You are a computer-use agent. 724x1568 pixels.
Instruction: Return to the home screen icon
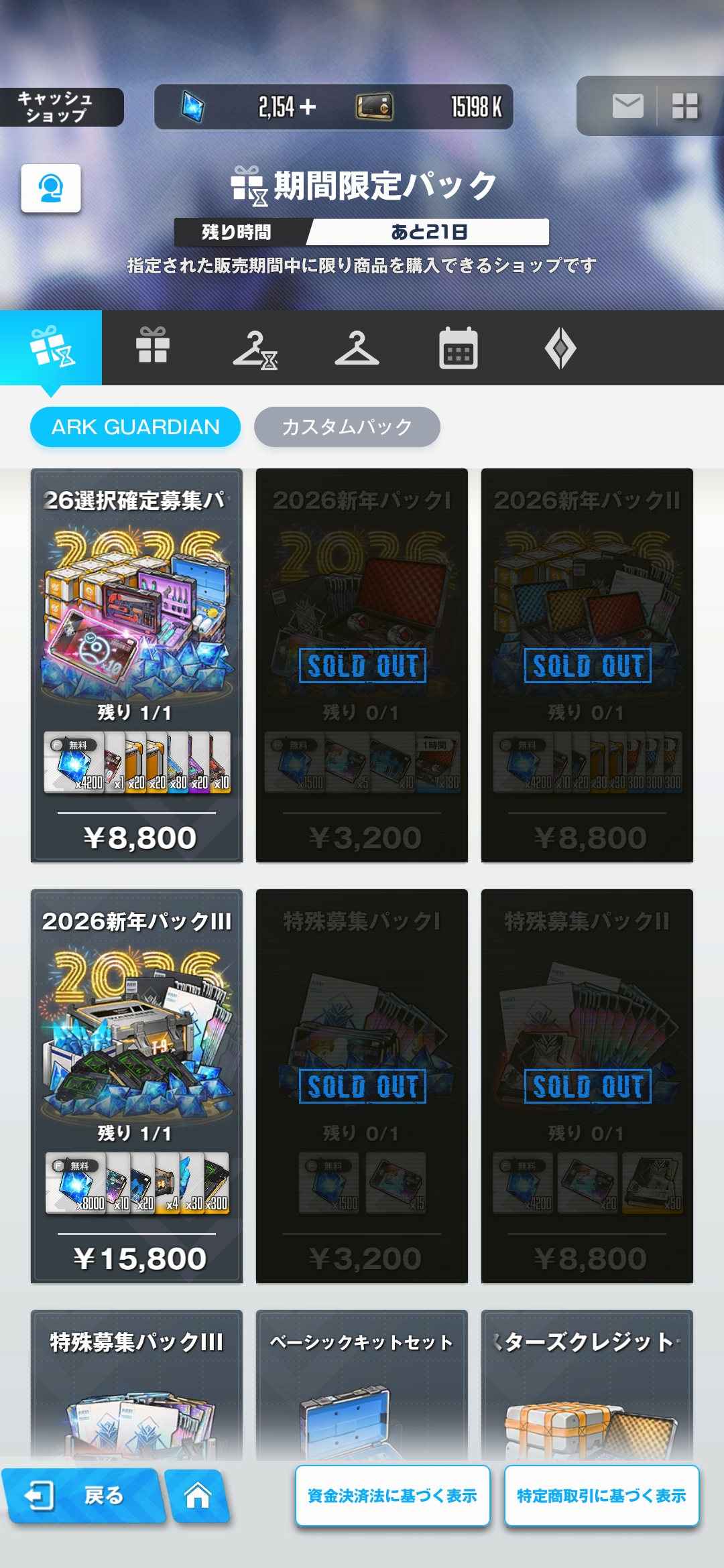coord(198,1496)
